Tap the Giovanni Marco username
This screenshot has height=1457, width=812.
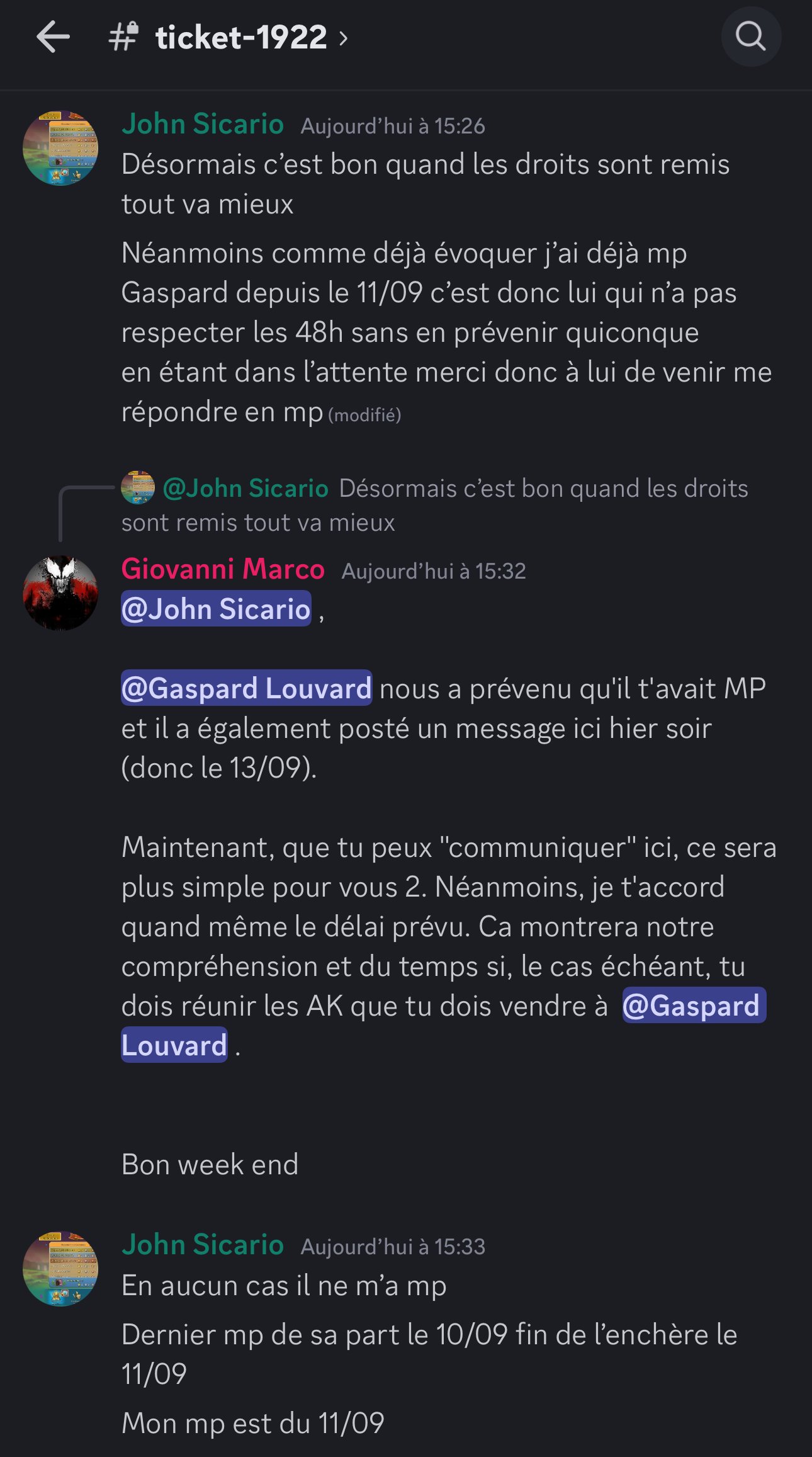coord(223,569)
